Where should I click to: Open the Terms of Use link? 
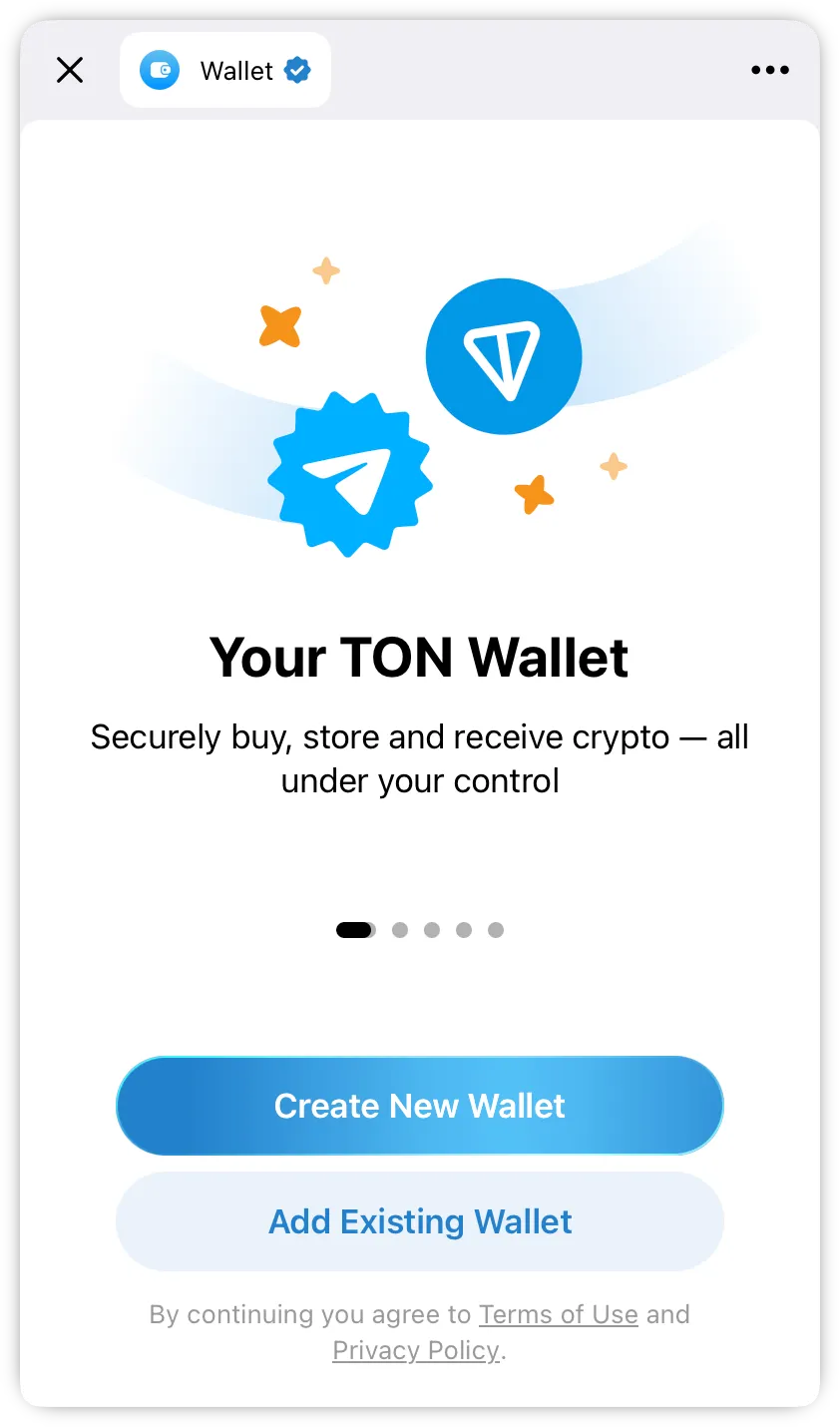point(558,1314)
